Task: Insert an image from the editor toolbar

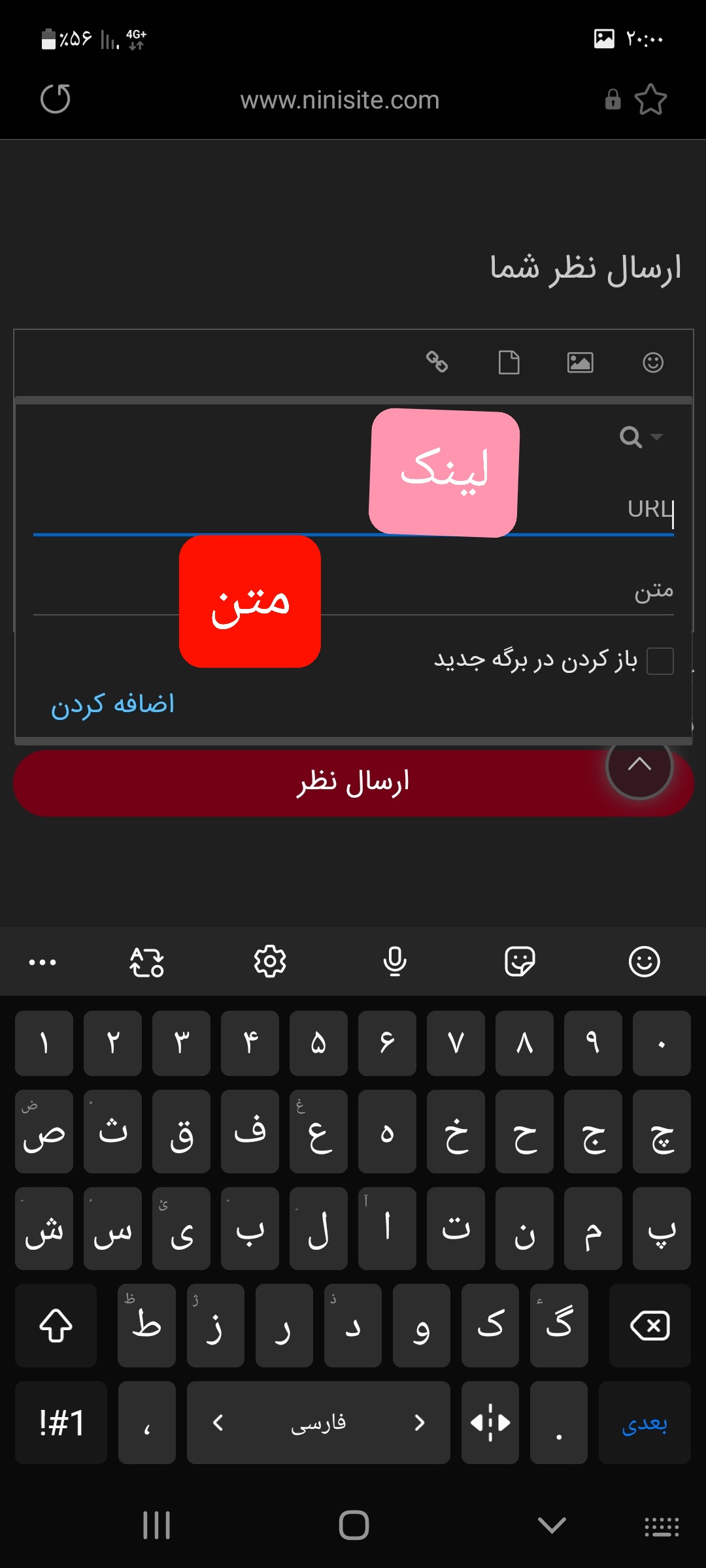Action: [x=580, y=362]
